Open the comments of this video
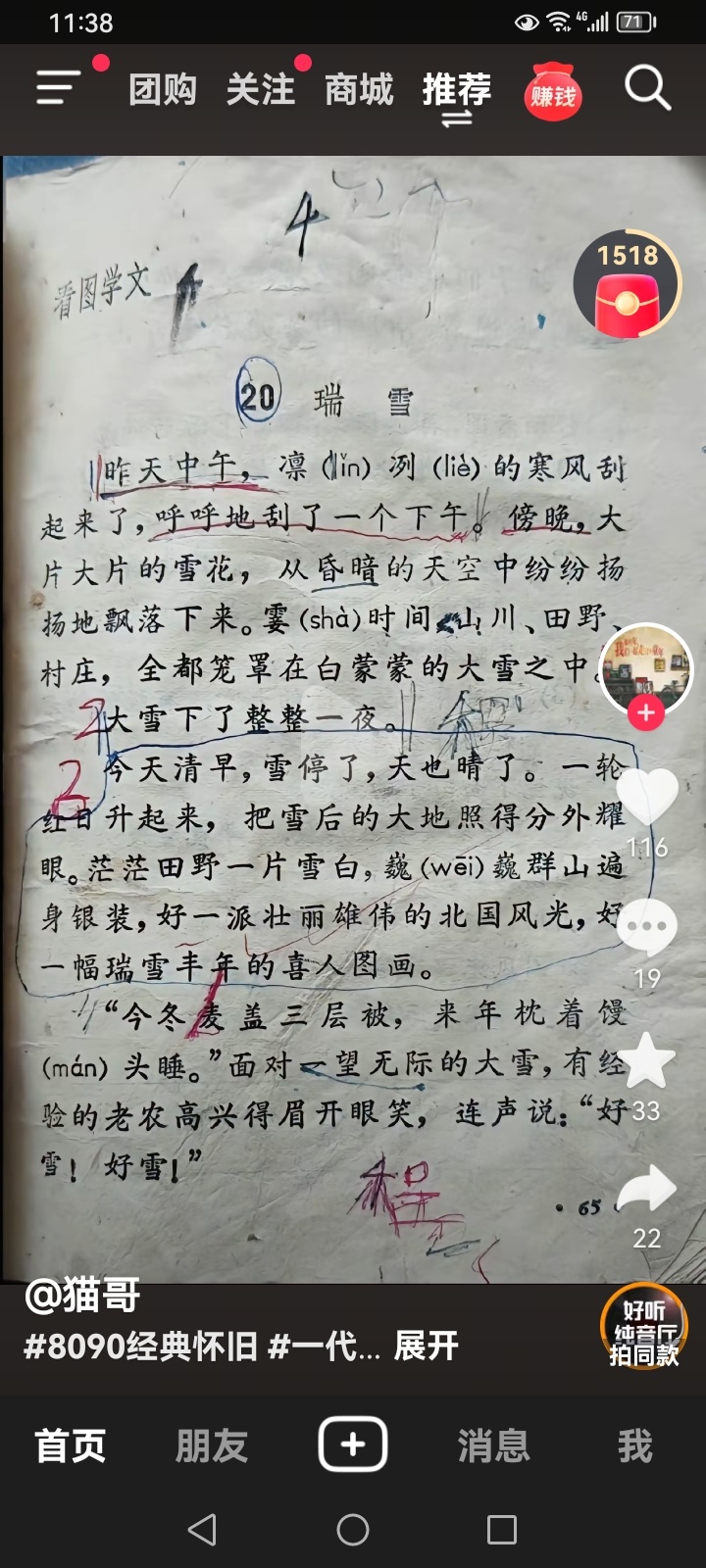Image resolution: width=706 pixels, height=1568 pixels. (646, 927)
